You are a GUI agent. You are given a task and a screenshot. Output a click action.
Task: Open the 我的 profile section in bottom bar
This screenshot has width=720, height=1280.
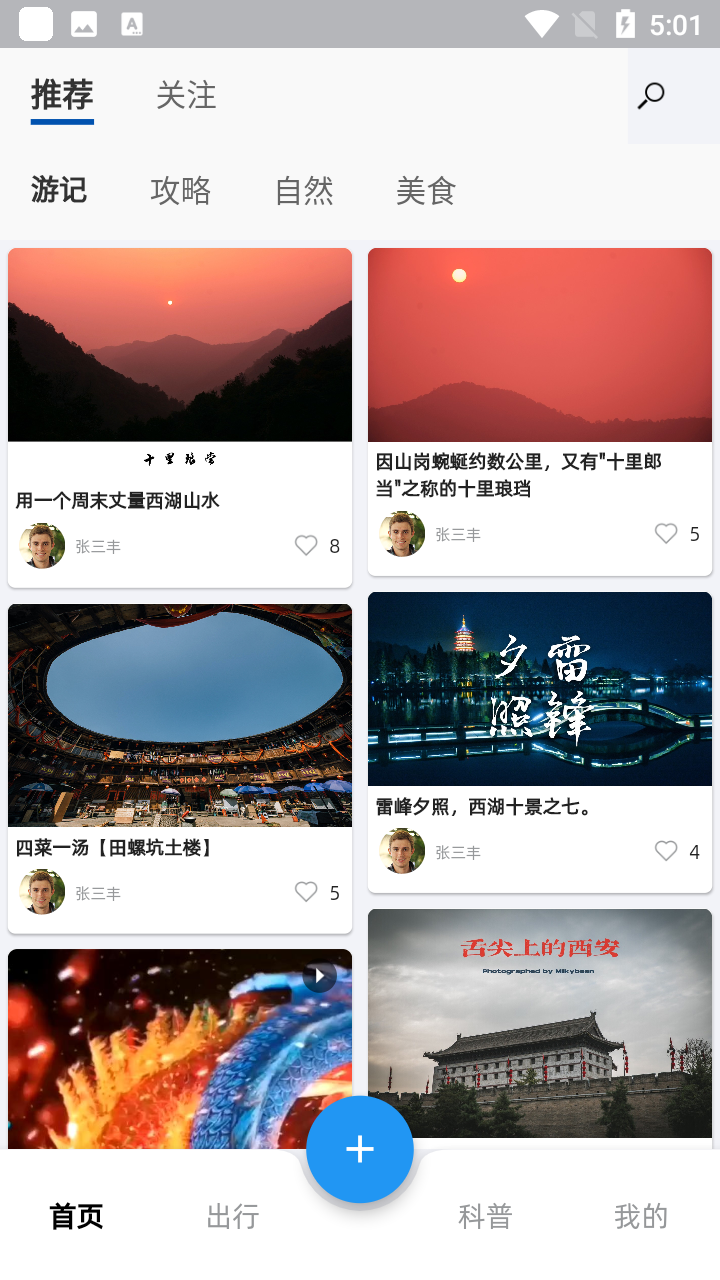click(x=640, y=1216)
